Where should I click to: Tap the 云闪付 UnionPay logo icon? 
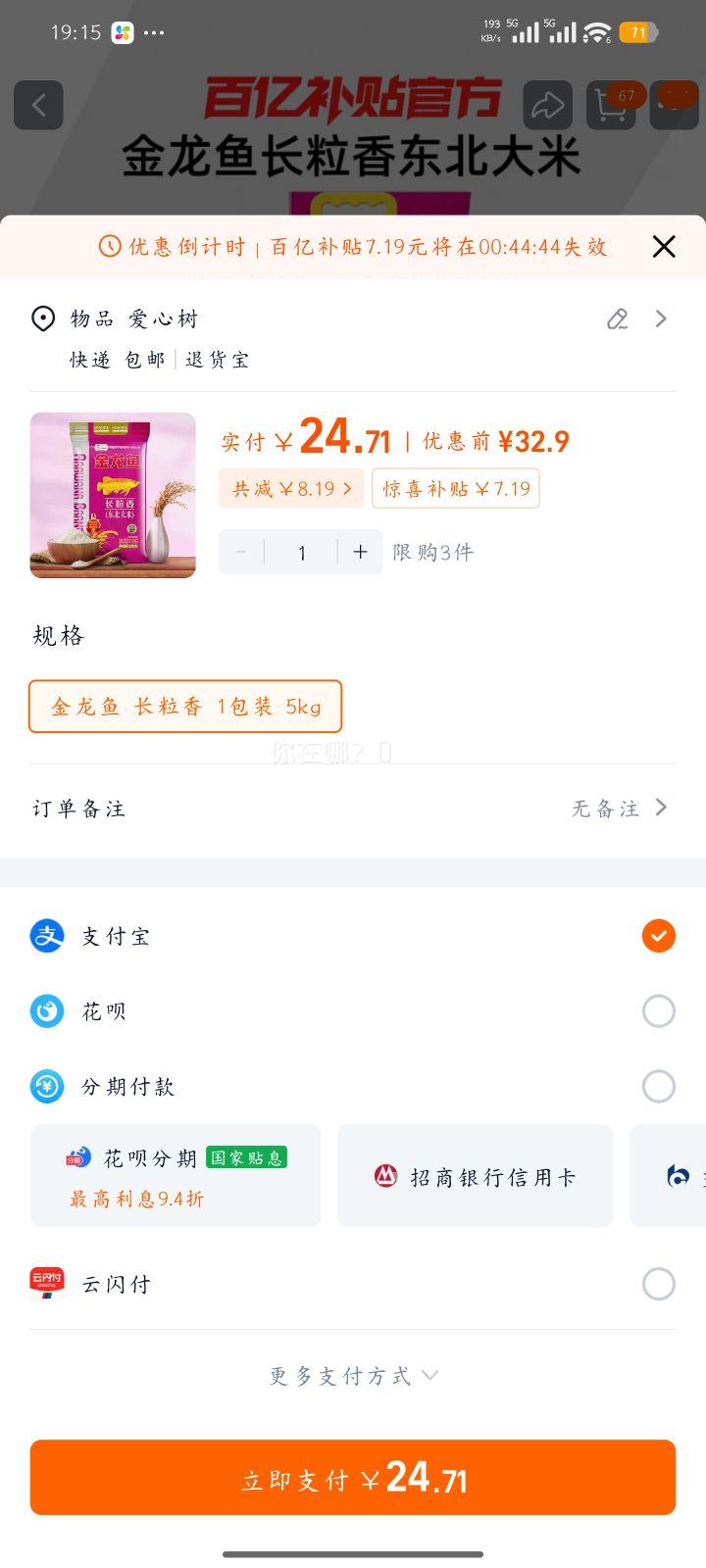click(47, 1283)
